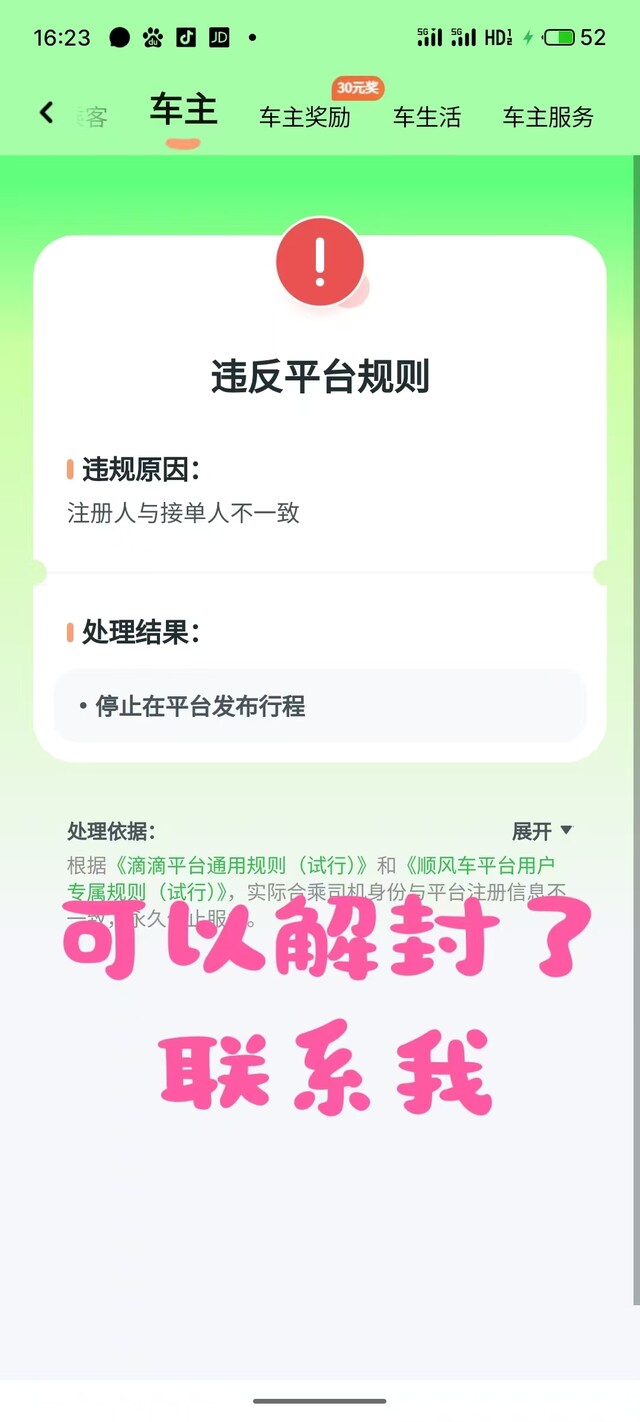Go back using the top-left arrow

point(46,112)
